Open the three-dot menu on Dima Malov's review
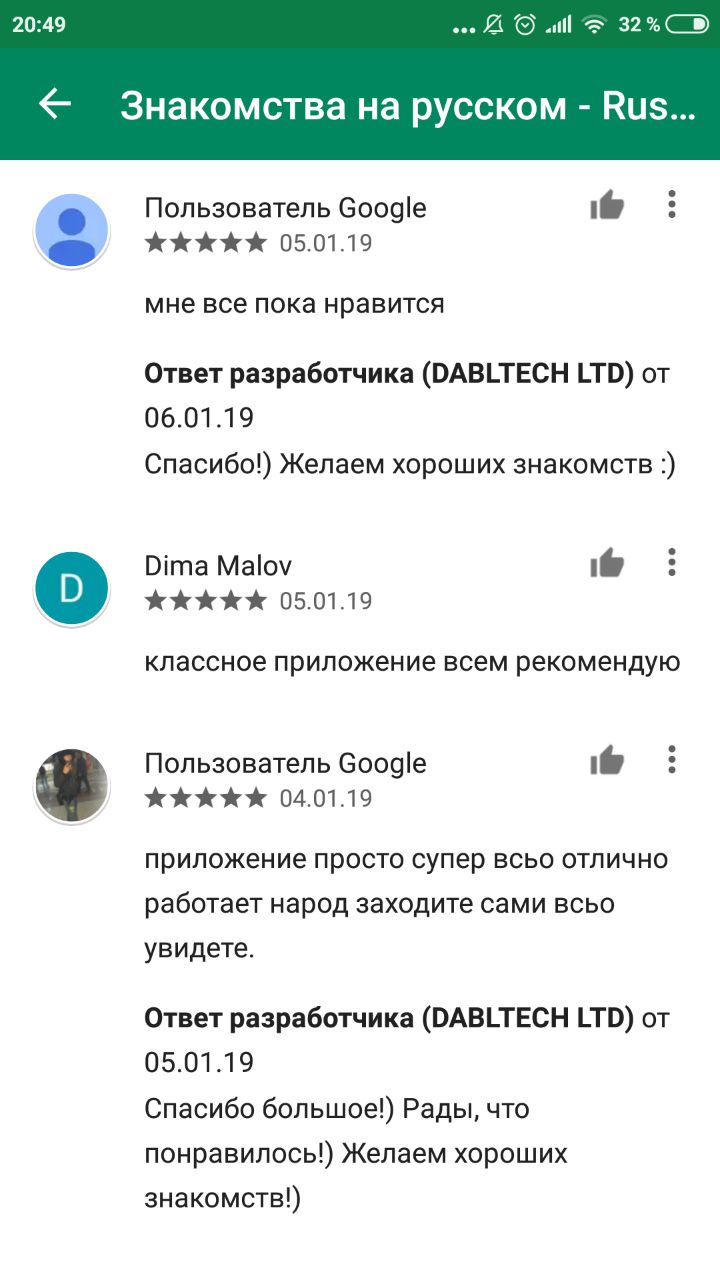The width and height of the screenshot is (720, 1280). point(672,562)
